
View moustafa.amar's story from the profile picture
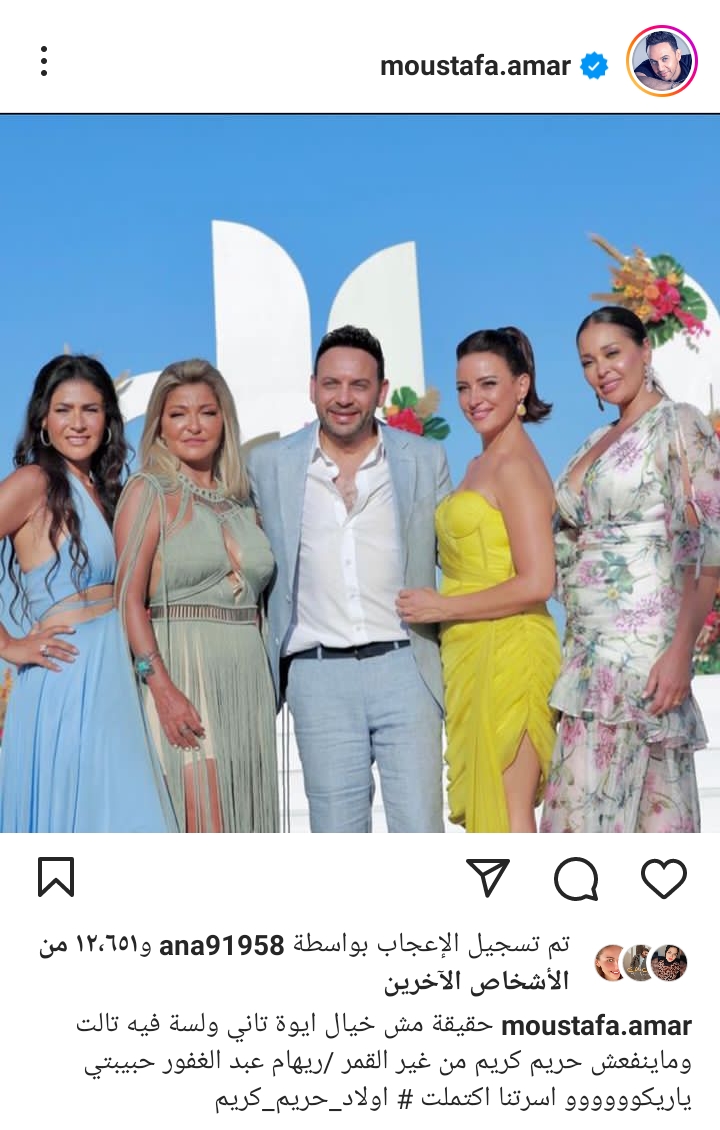[x=661, y=62]
